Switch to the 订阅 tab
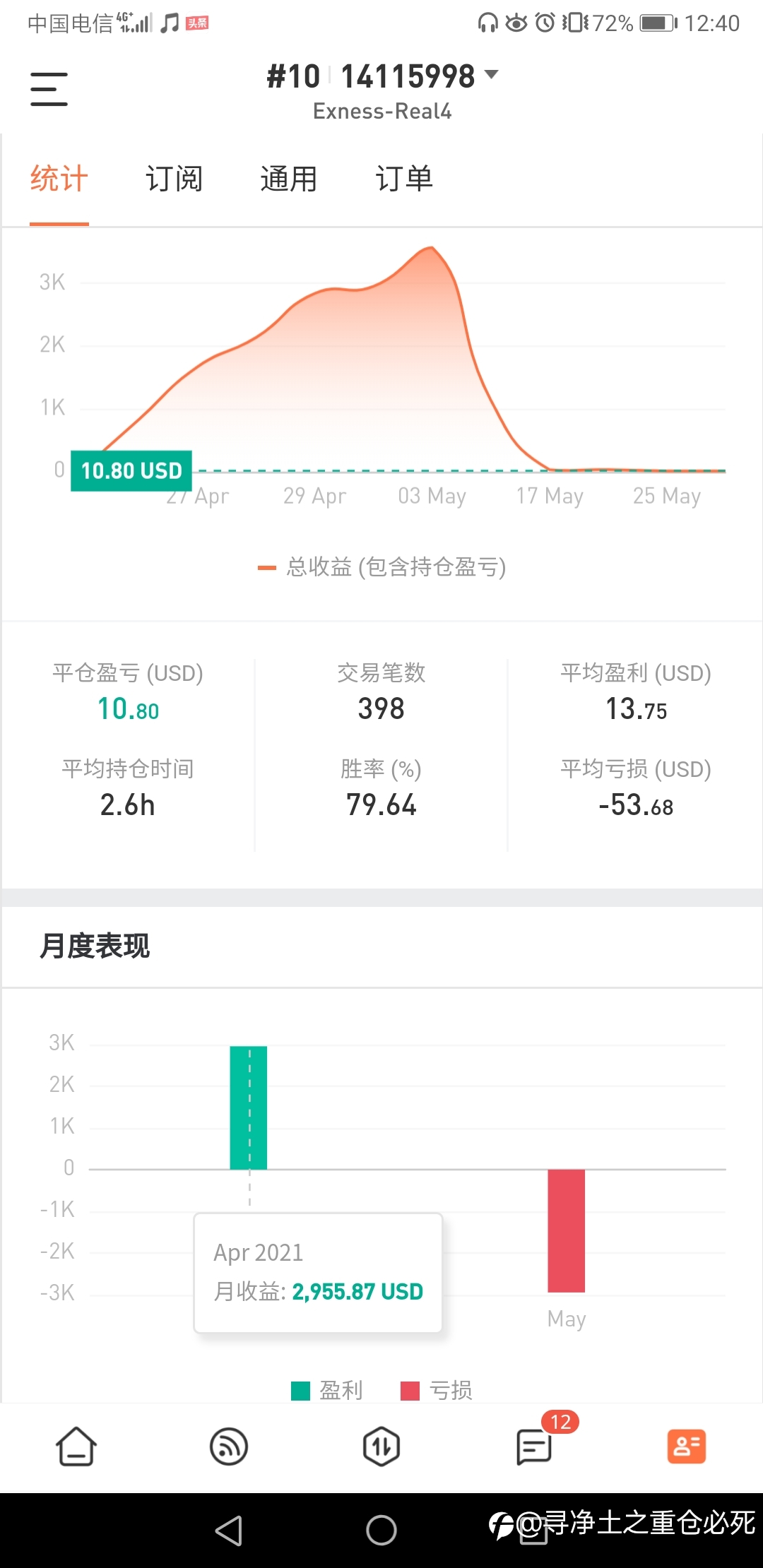 pyautogui.click(x=174, y=179)
